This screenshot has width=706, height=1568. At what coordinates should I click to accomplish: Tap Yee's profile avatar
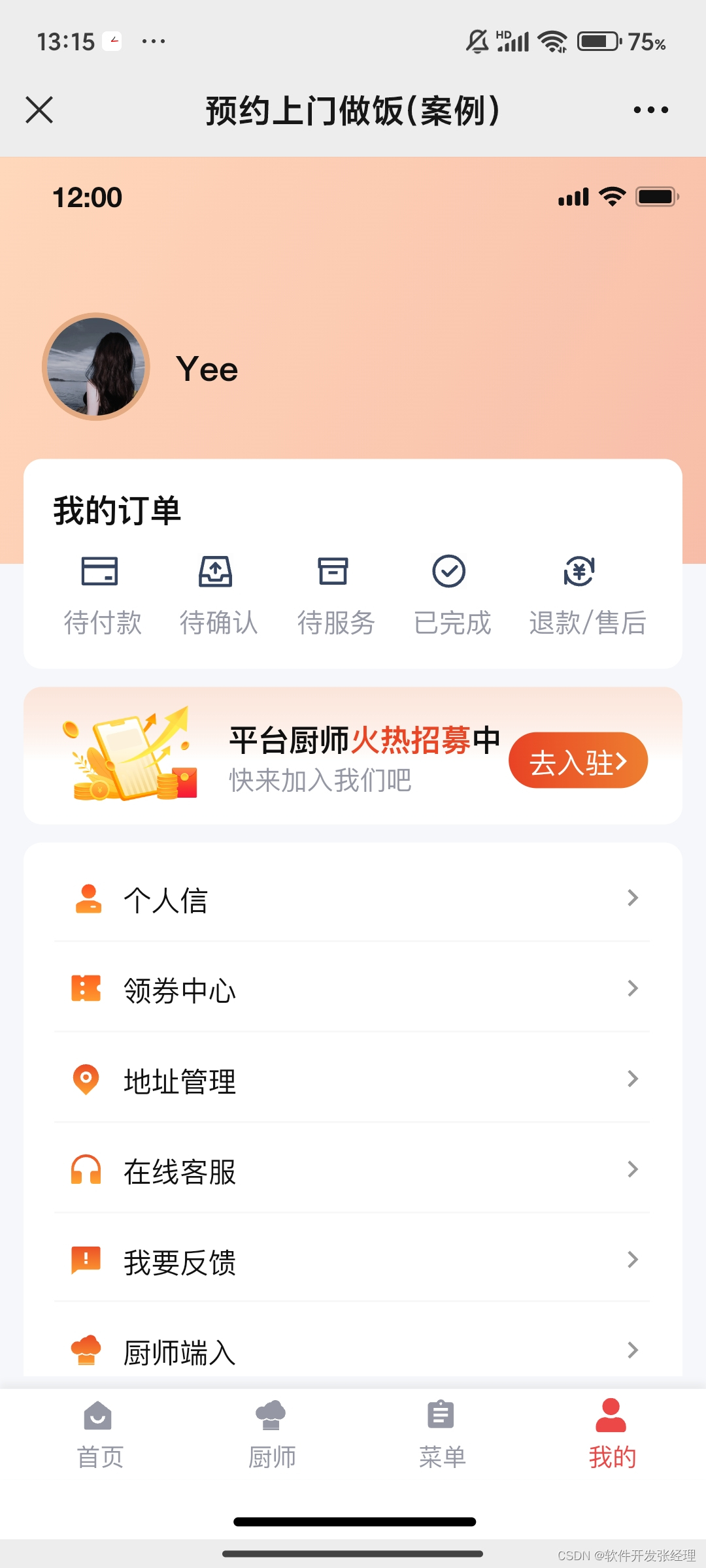pos(96,367)
